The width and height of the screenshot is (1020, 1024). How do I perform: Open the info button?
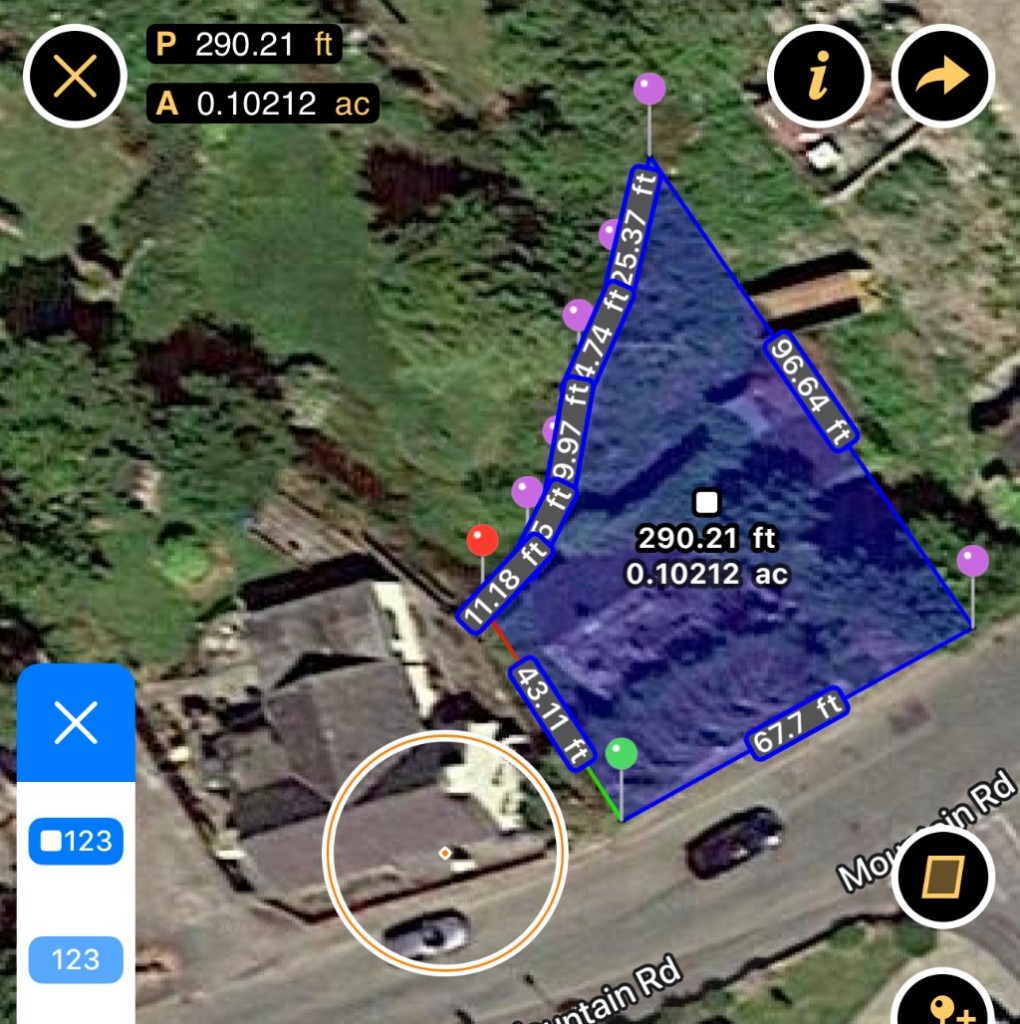point(819,76)
